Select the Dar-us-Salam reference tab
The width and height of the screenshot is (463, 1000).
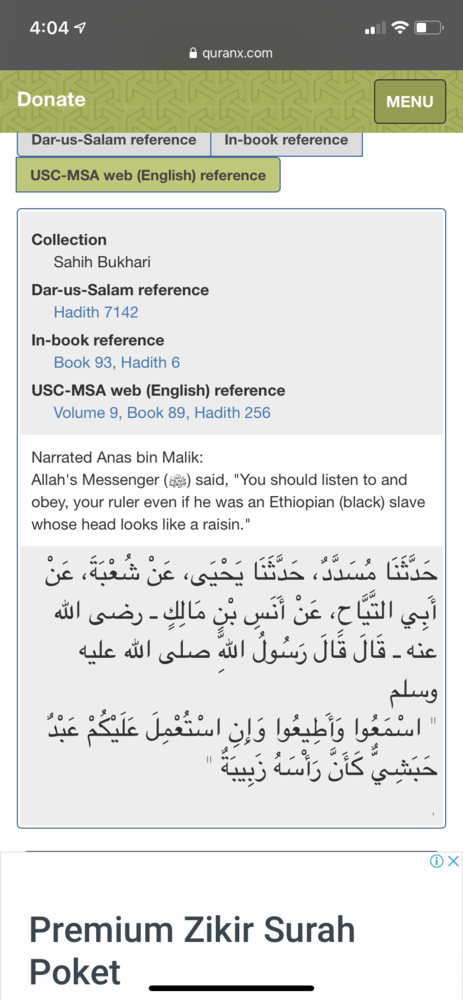(x=114, y=142)
